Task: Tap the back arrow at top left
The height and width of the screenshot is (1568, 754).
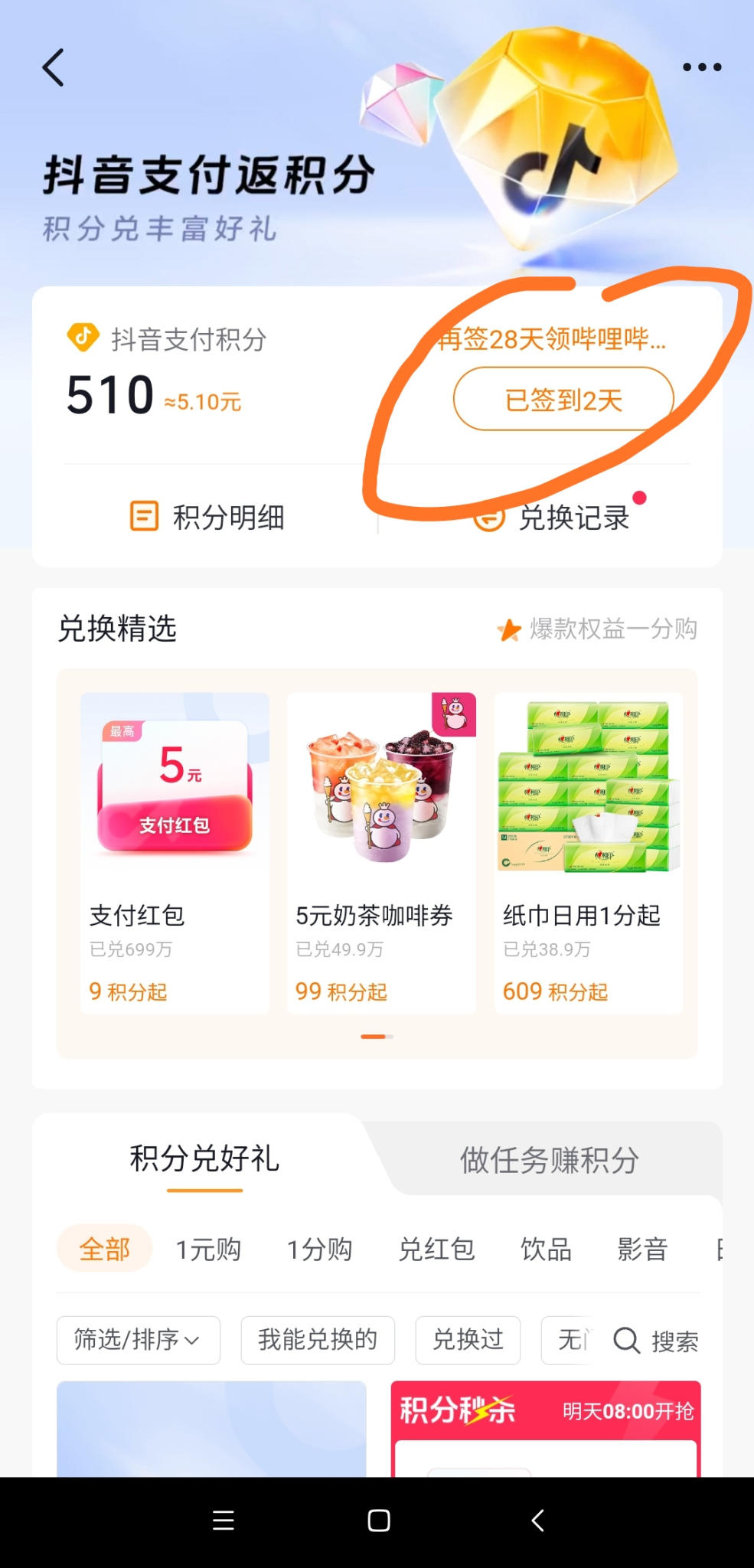Action: 52,67
